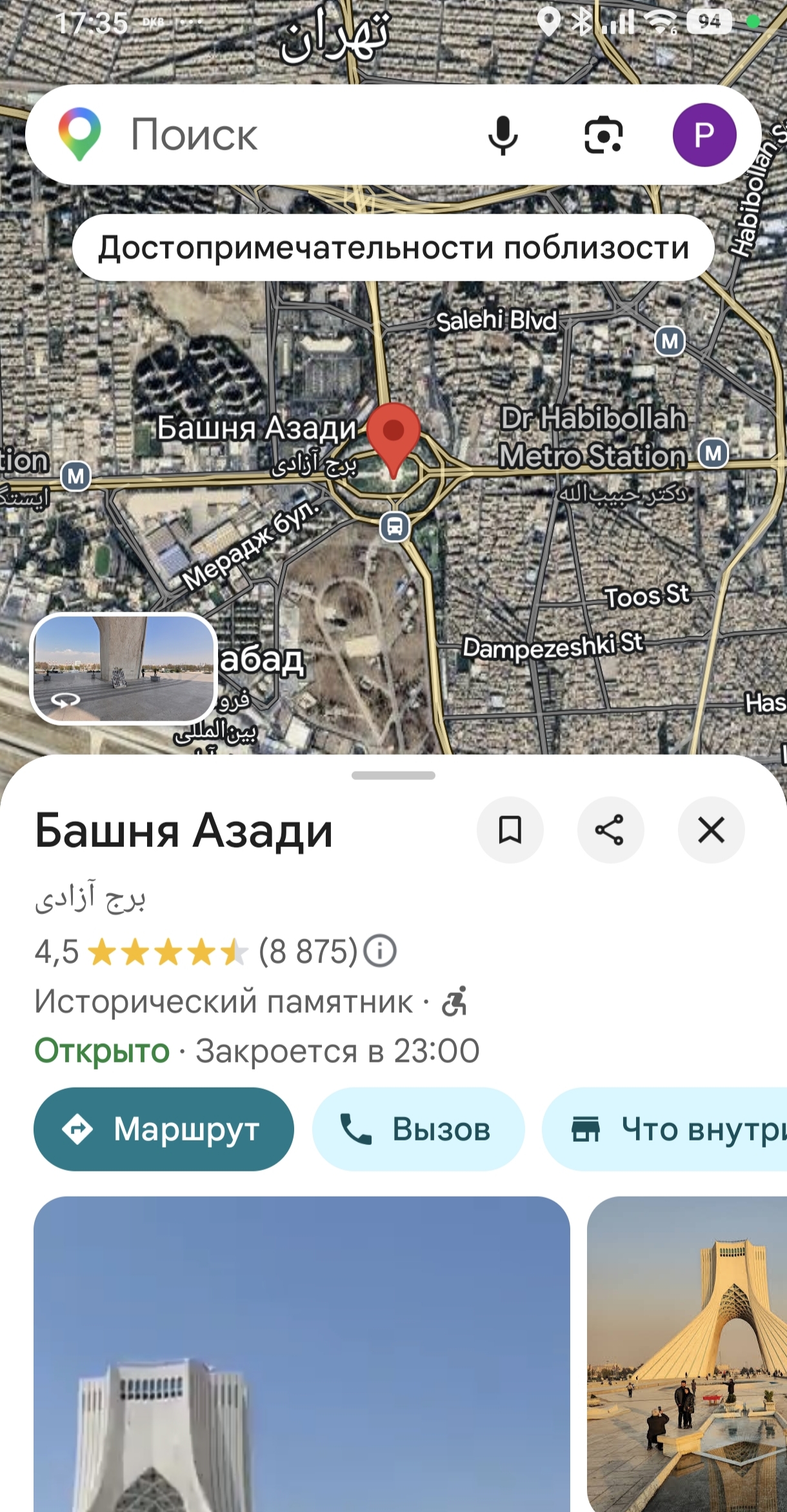Tap the bus stop marker on the map

coord(395,526)
